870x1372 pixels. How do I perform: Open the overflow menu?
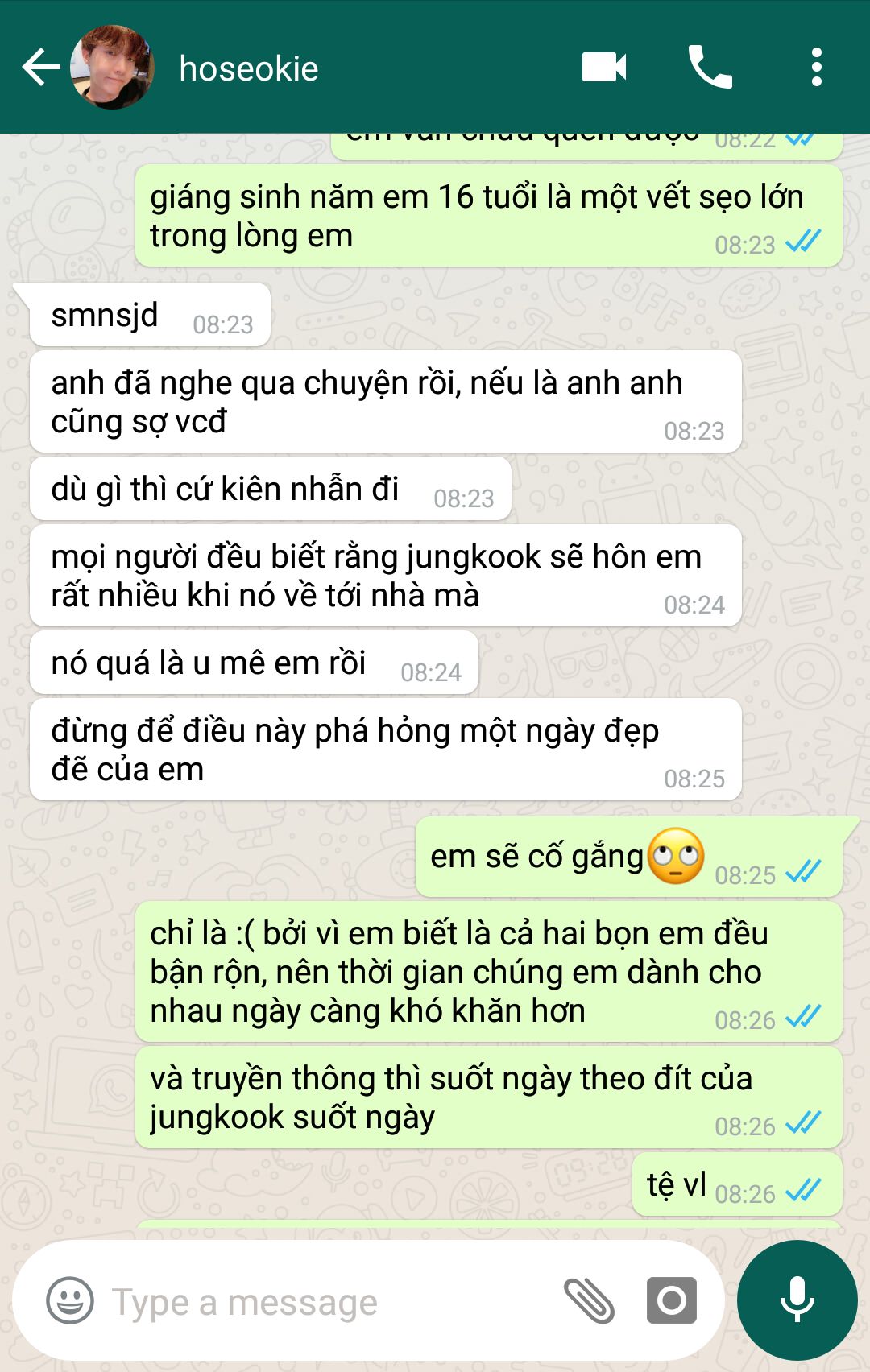click(816, 68)
